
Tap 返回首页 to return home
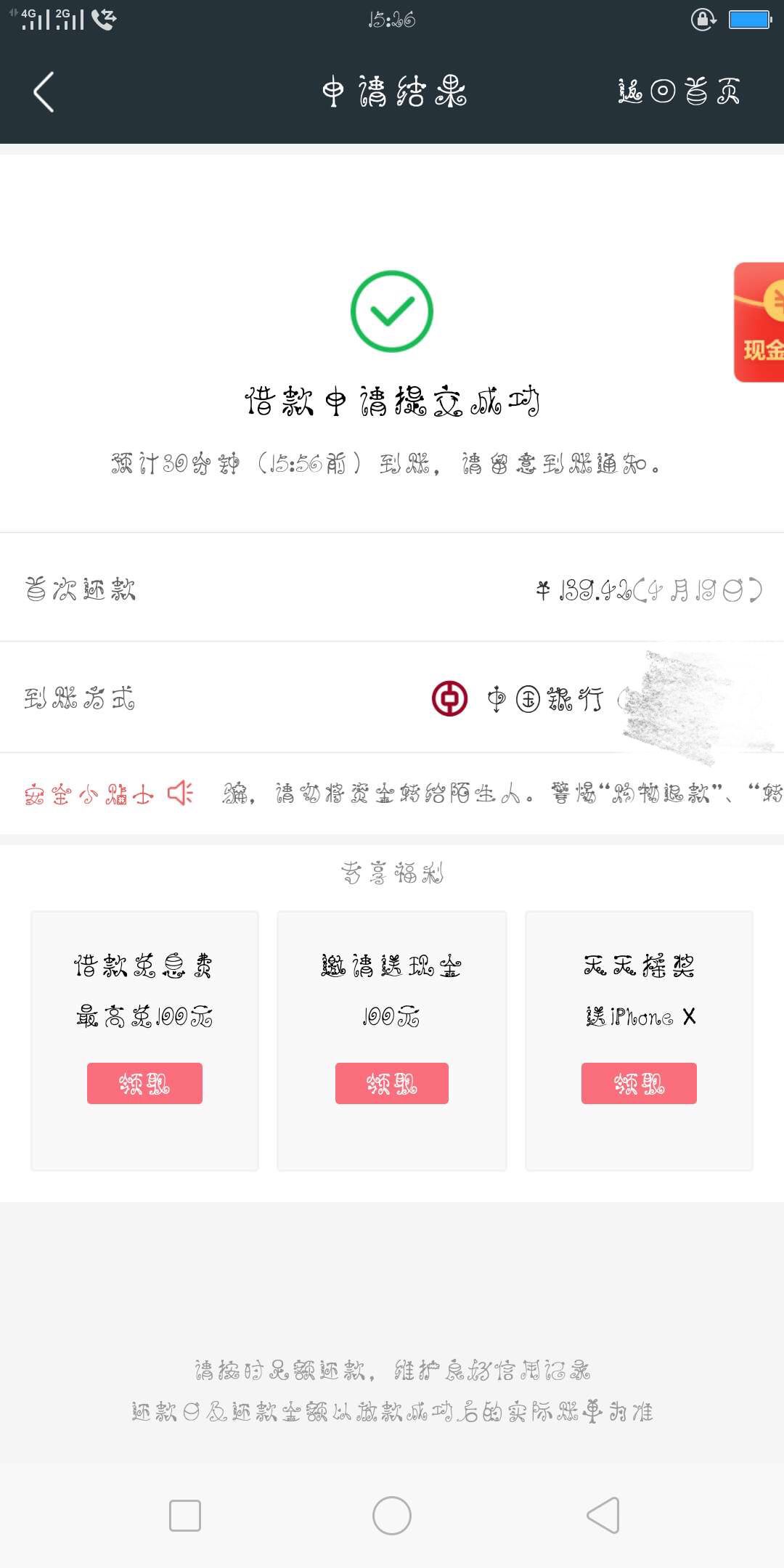point(679,92)
